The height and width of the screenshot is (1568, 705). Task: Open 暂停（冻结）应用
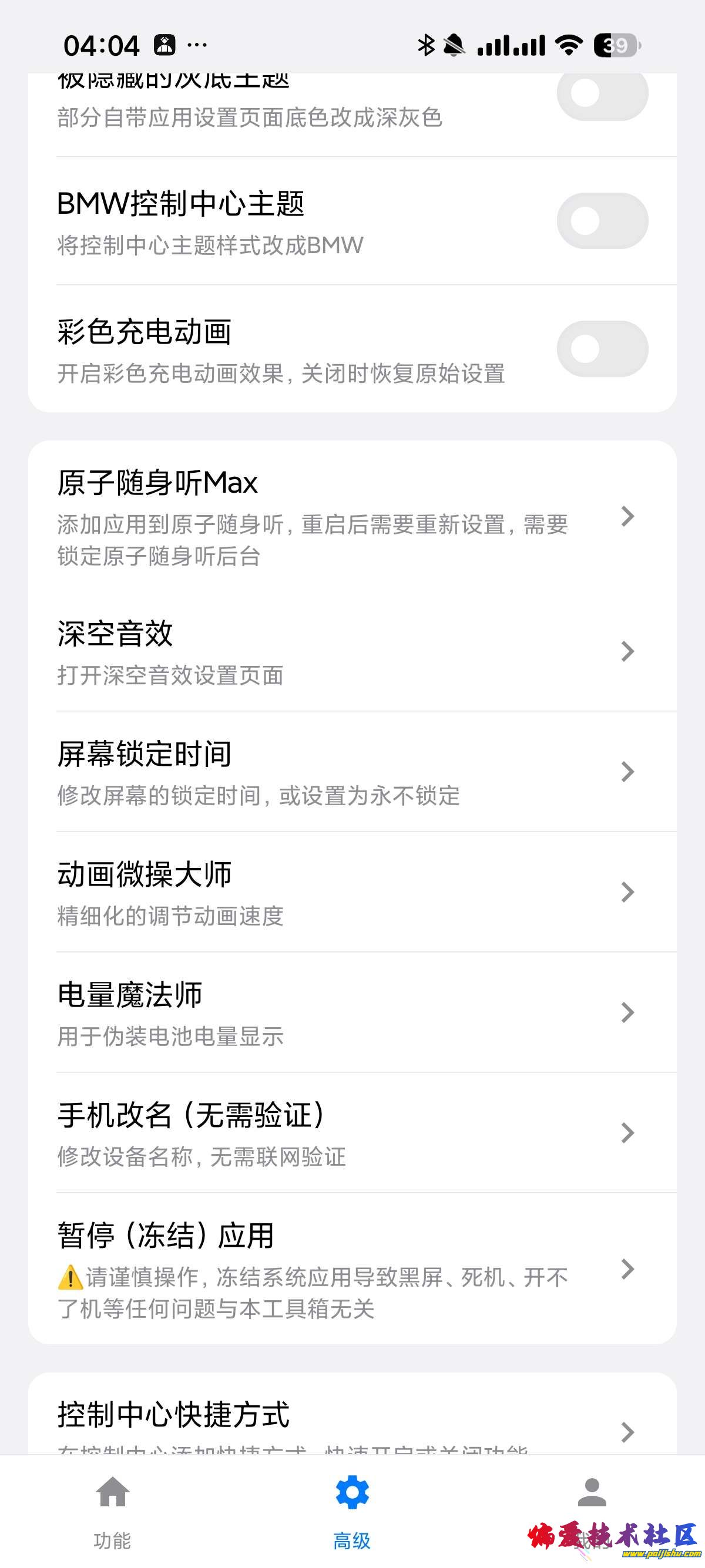[x=352, y=1268]
